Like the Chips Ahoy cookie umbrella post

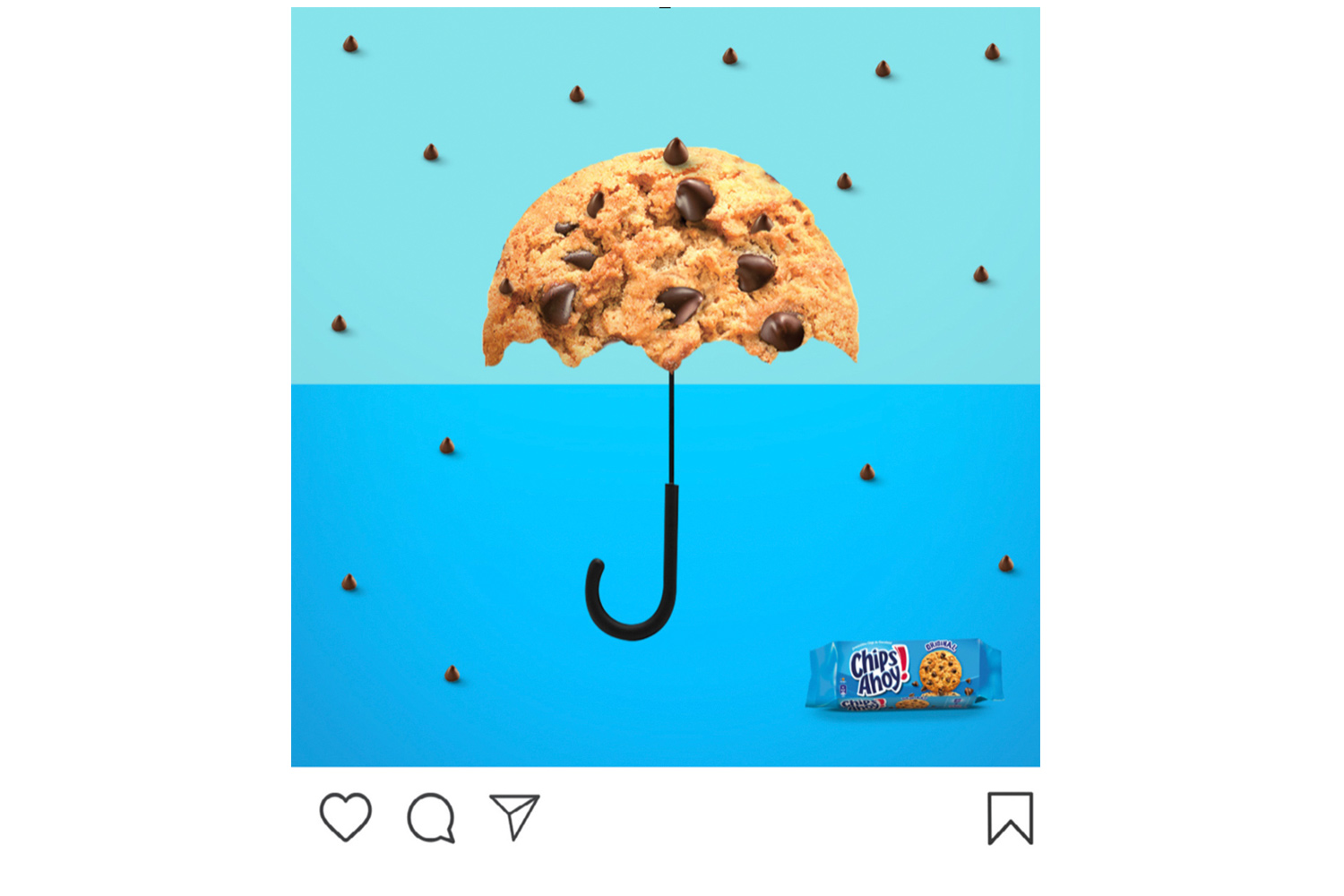[x=345, y=816]
